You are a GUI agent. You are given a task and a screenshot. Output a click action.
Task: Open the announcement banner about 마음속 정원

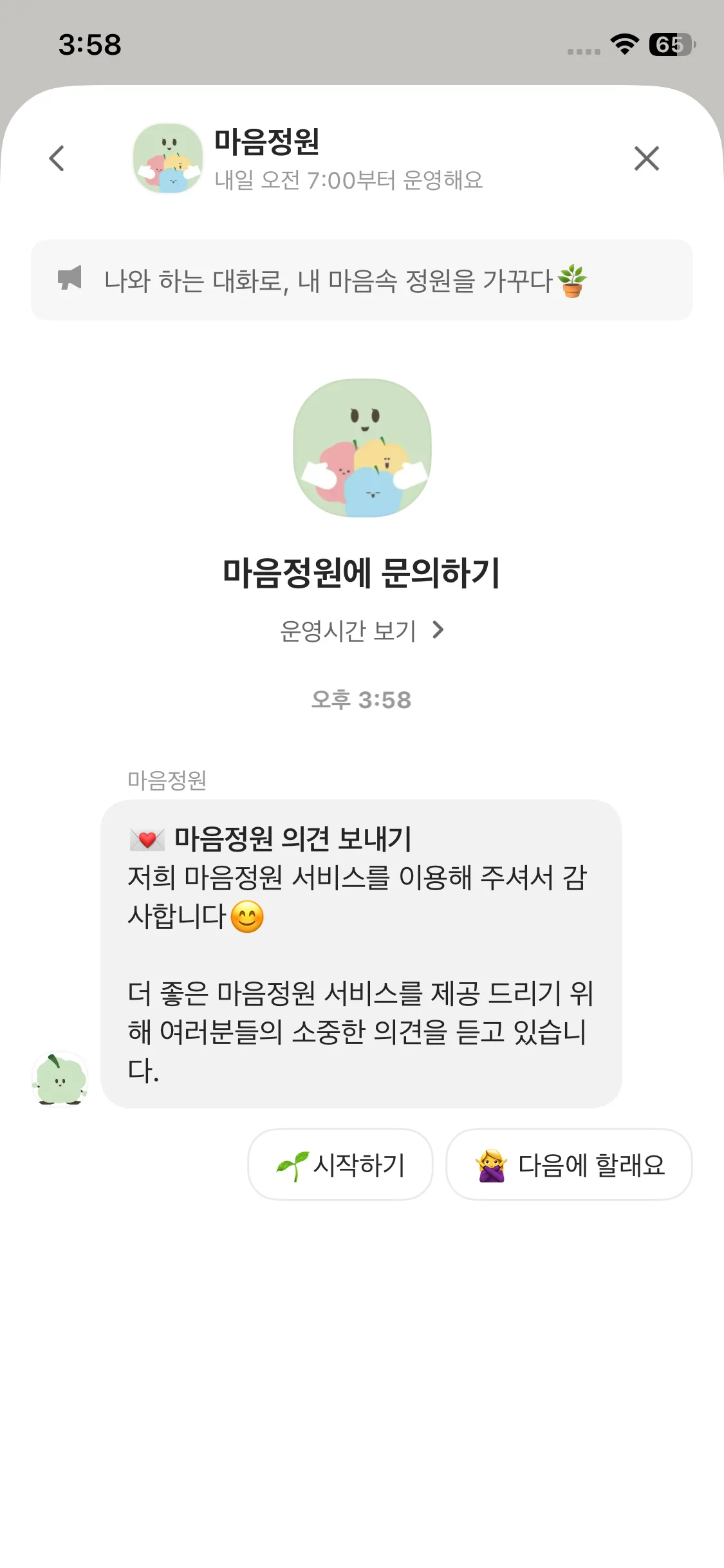[362, 280]
